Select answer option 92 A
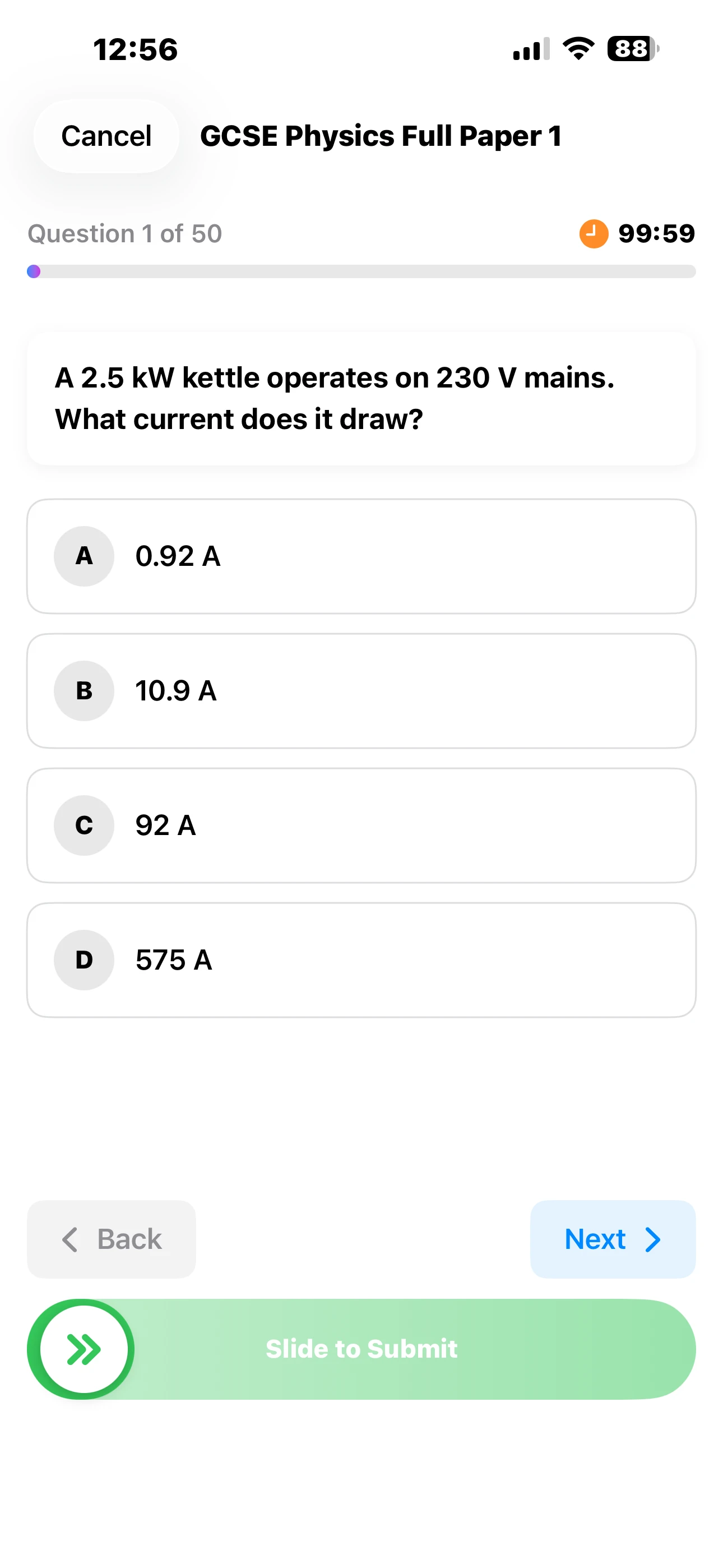 tap(361, 825)
